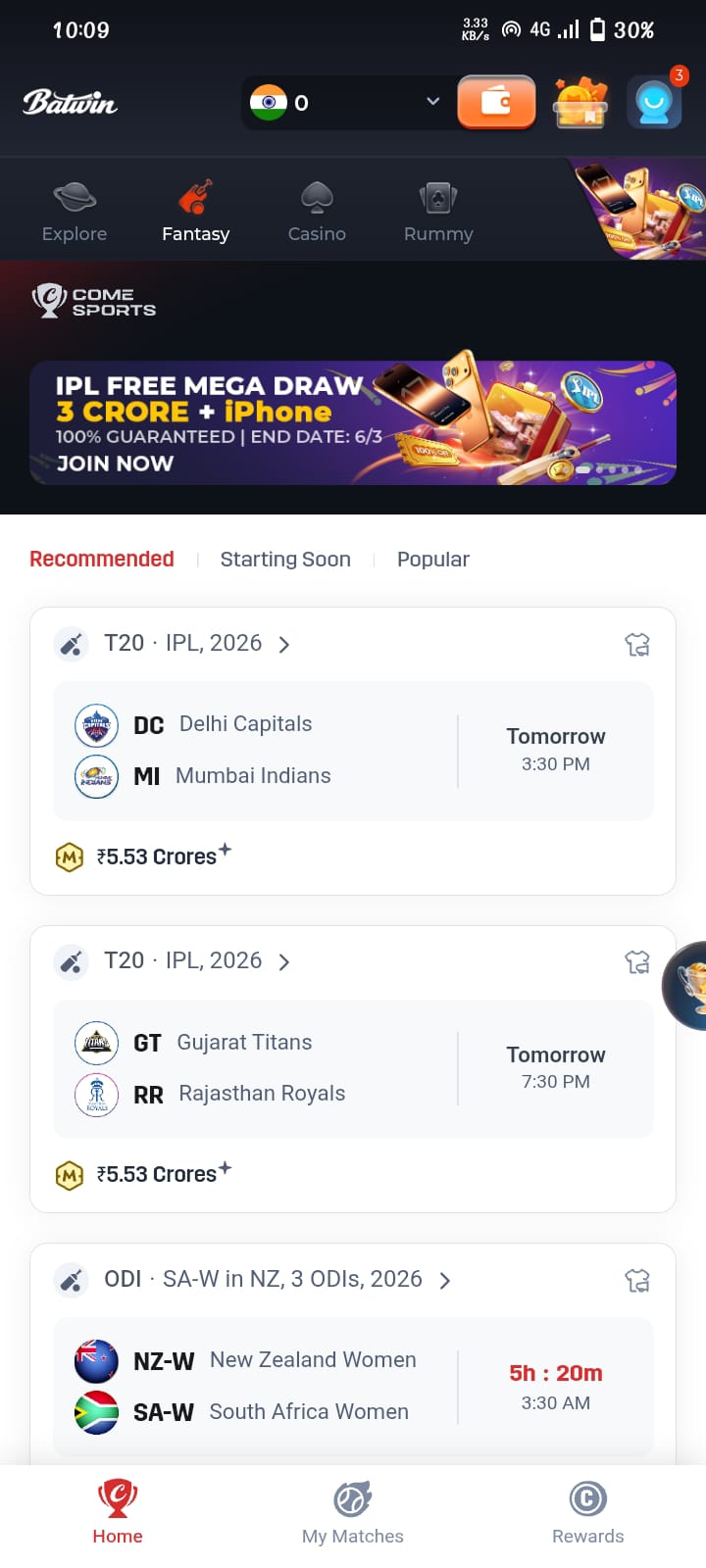Open SA-W in NZ ODI series link

(292, 1279)
